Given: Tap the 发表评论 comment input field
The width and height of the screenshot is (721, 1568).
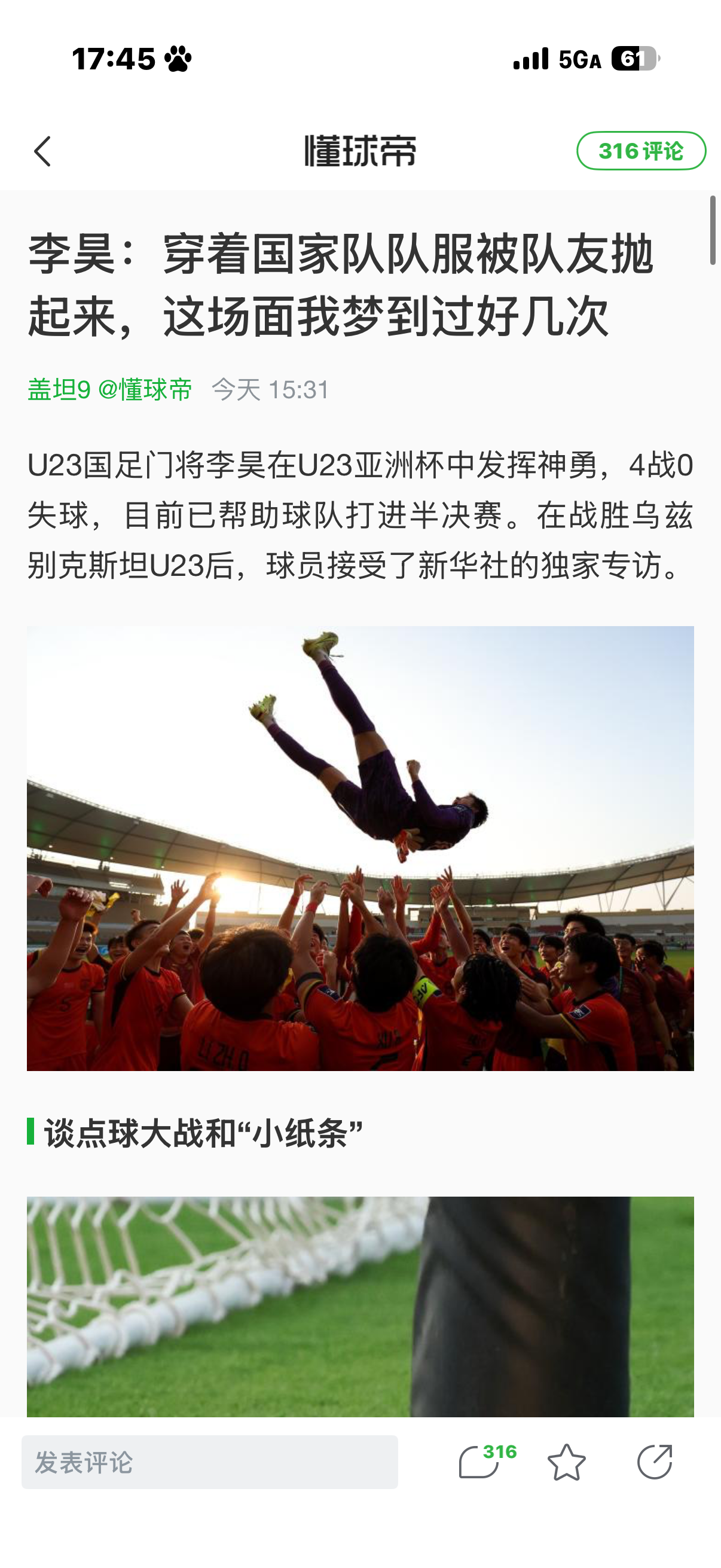Looking at the screenshot, I should (x=209, y=1462).
